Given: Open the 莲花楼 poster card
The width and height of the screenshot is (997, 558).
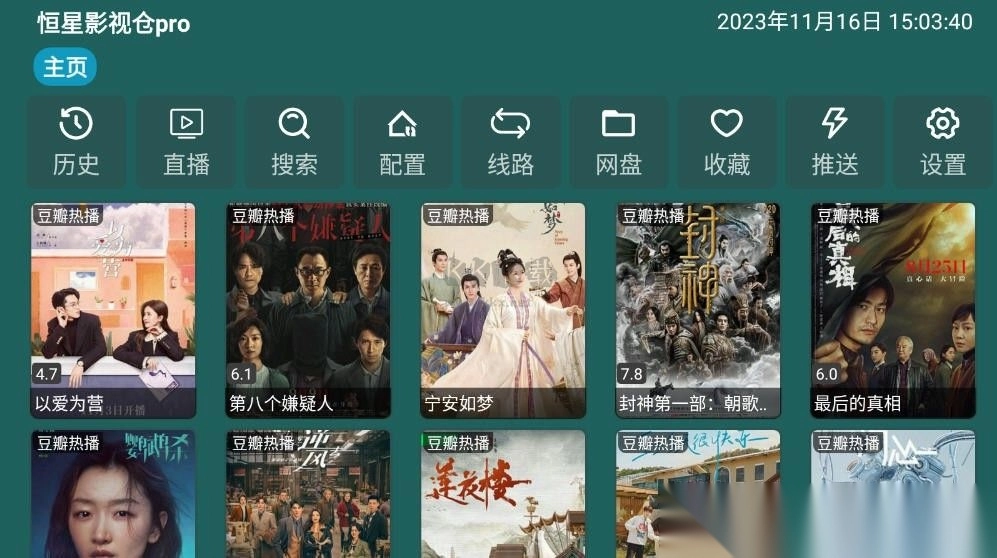Looking at the screenshot, I should click(503, 493).
